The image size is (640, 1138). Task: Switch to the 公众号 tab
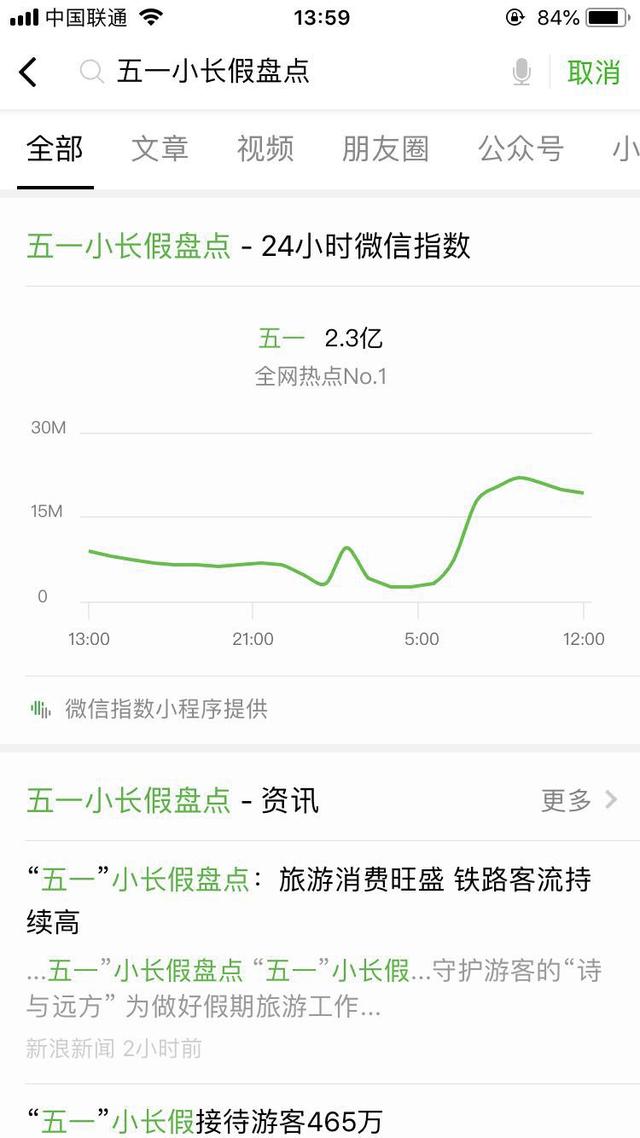coord(520,149)
